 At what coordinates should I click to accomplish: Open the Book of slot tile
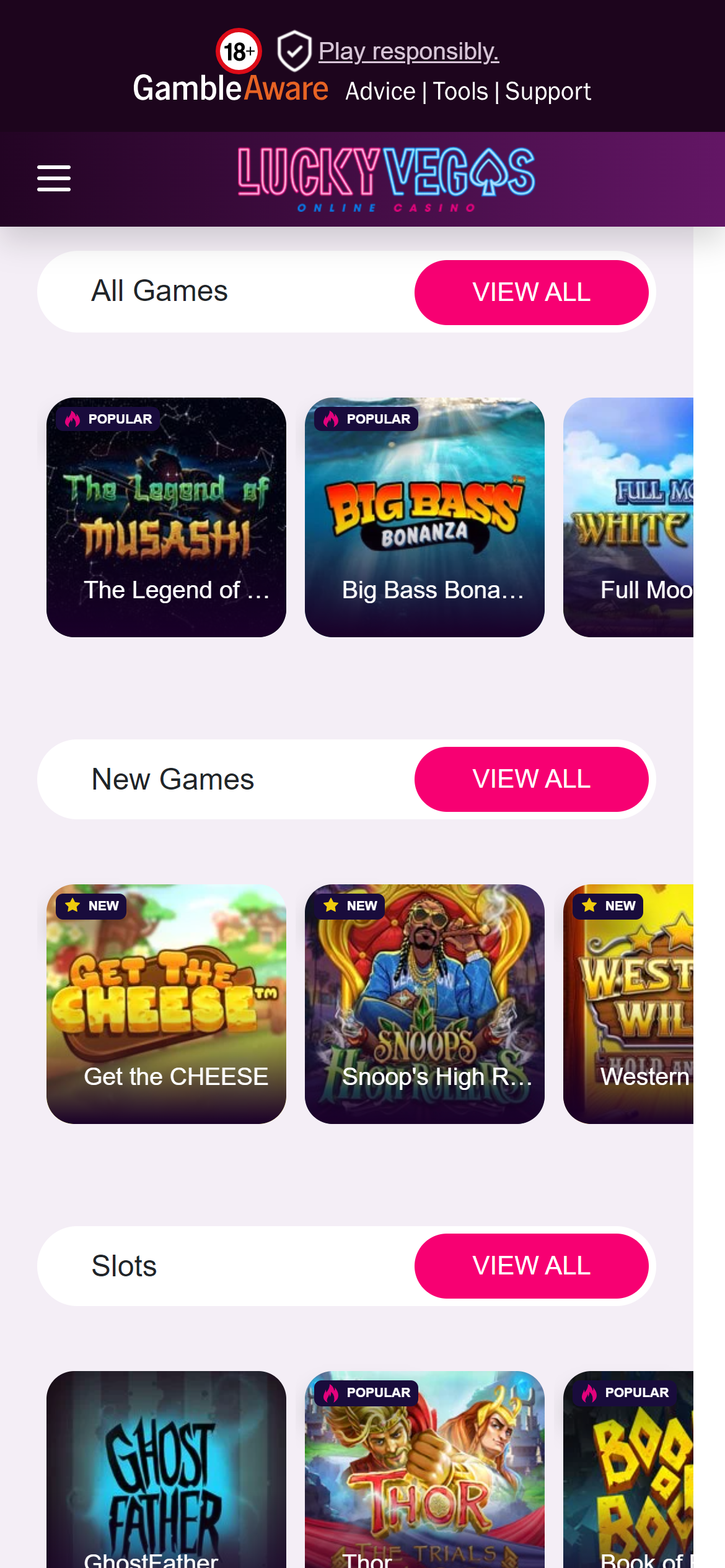point(628,1474)
